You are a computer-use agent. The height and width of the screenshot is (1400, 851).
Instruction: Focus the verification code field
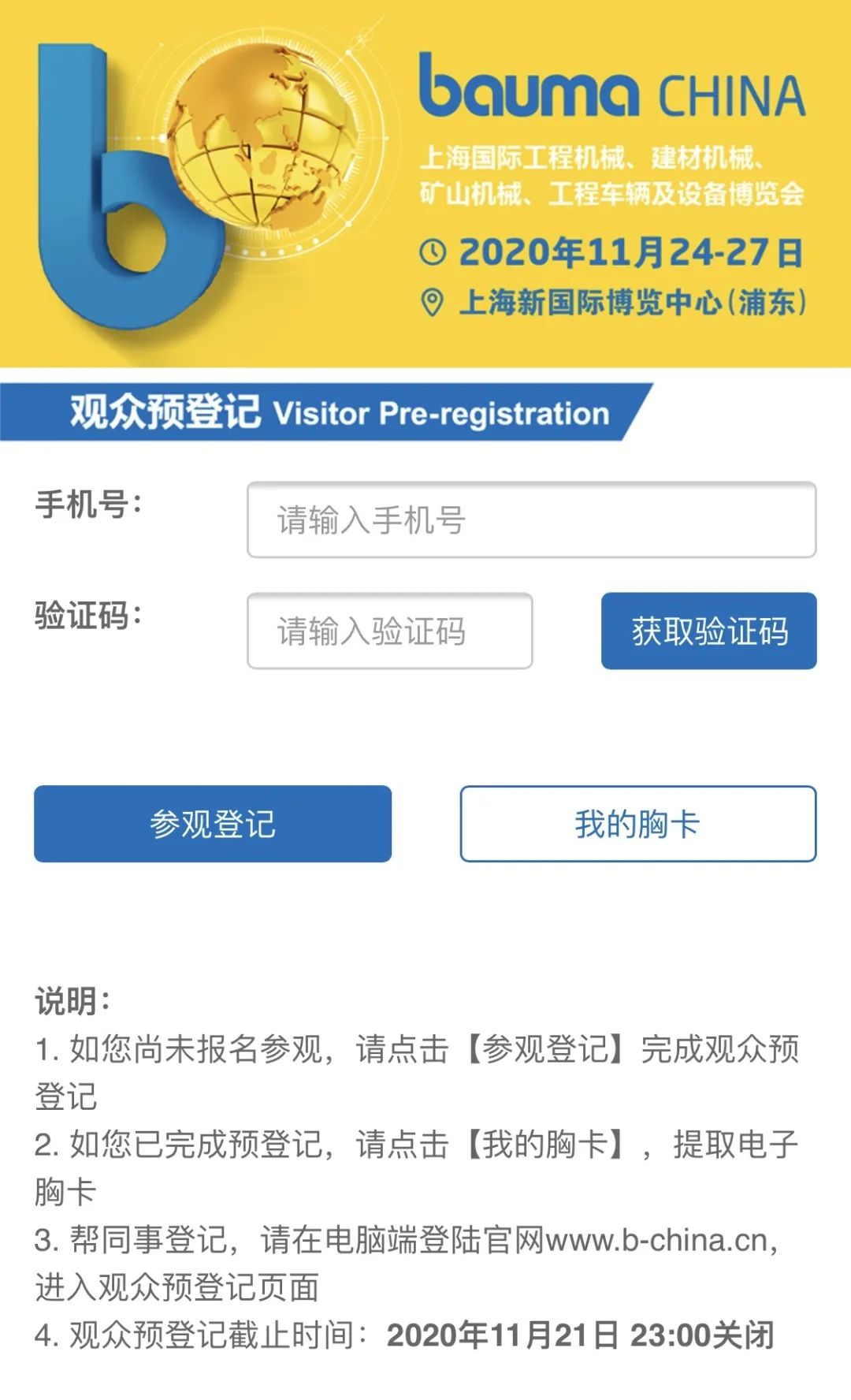[x=389, y=631]
